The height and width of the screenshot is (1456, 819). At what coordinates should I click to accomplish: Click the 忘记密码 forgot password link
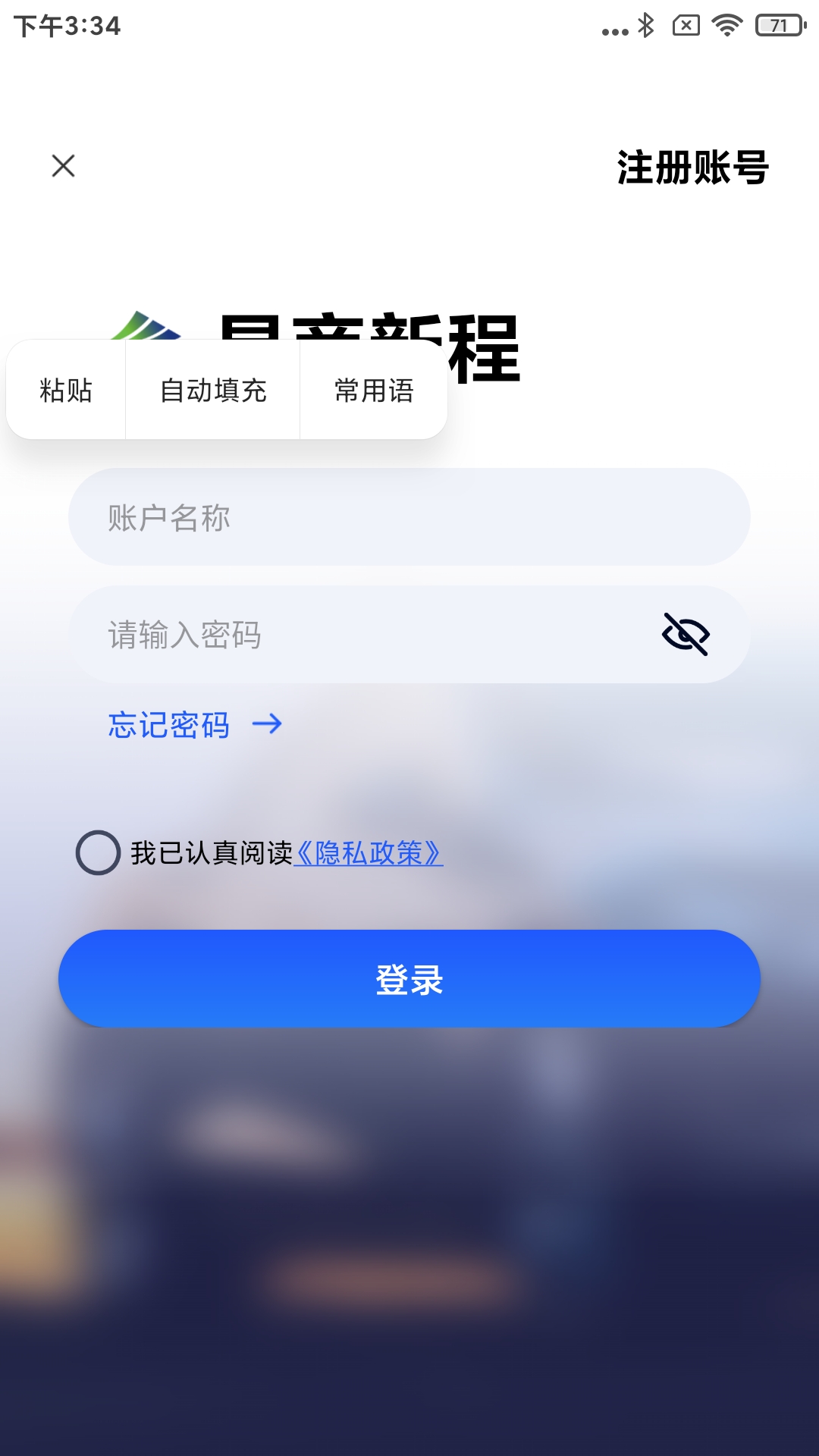click(170, 725)
